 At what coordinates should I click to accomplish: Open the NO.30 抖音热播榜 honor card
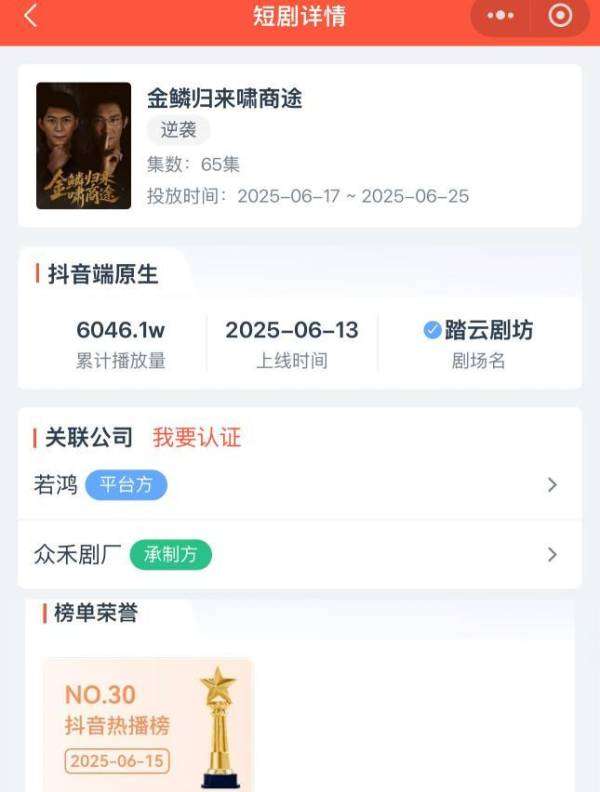(x=148, y=723)
